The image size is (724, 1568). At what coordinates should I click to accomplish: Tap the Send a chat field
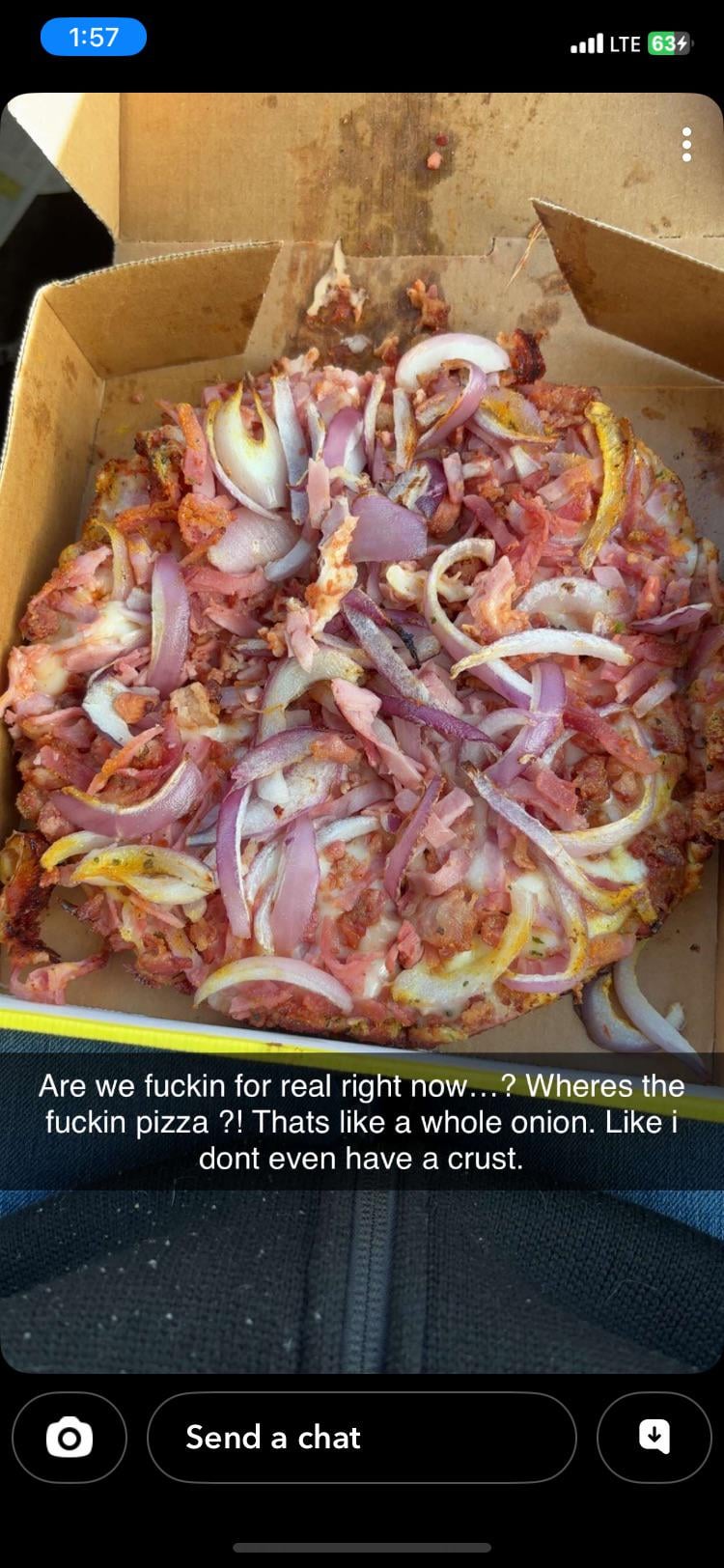click(x=361, y=1437)
